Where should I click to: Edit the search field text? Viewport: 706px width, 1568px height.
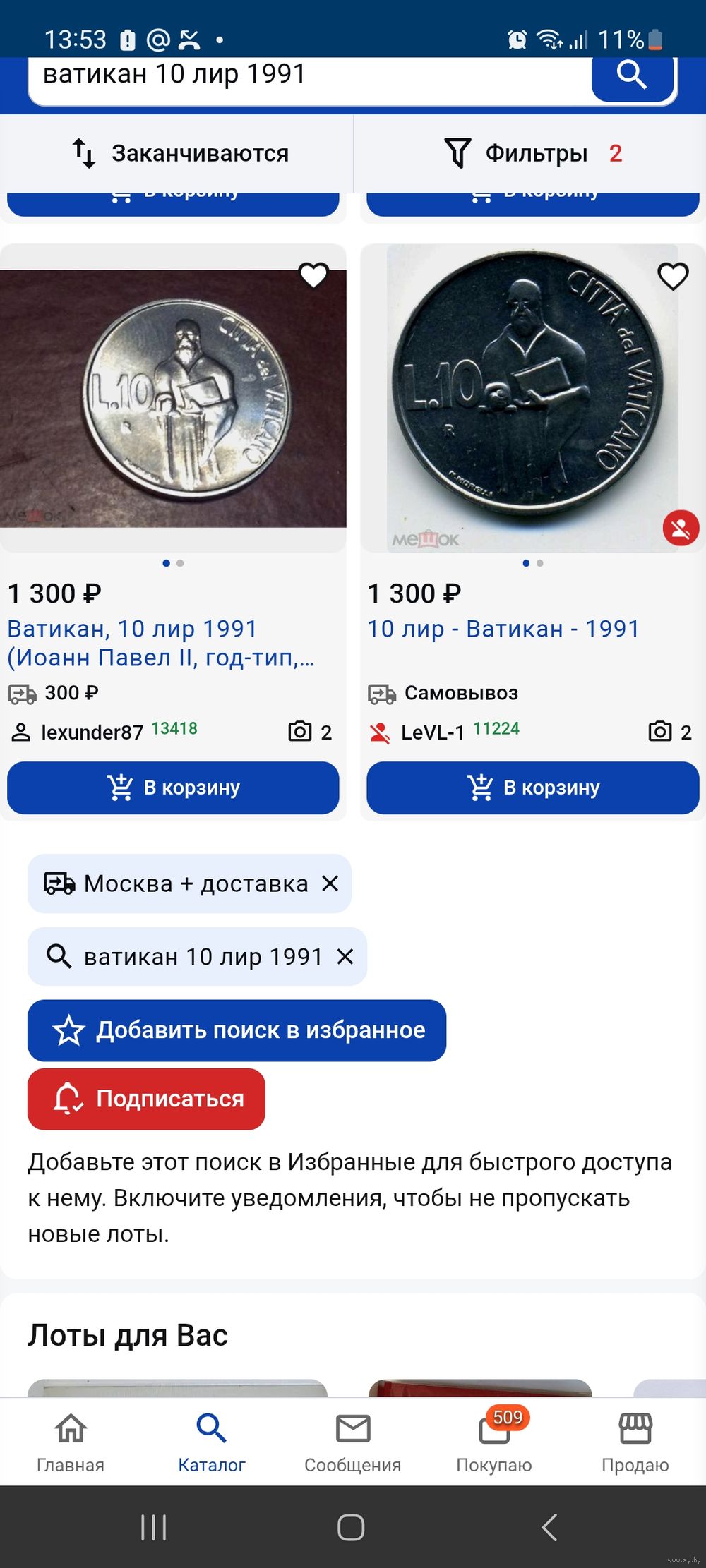[304, 75]
